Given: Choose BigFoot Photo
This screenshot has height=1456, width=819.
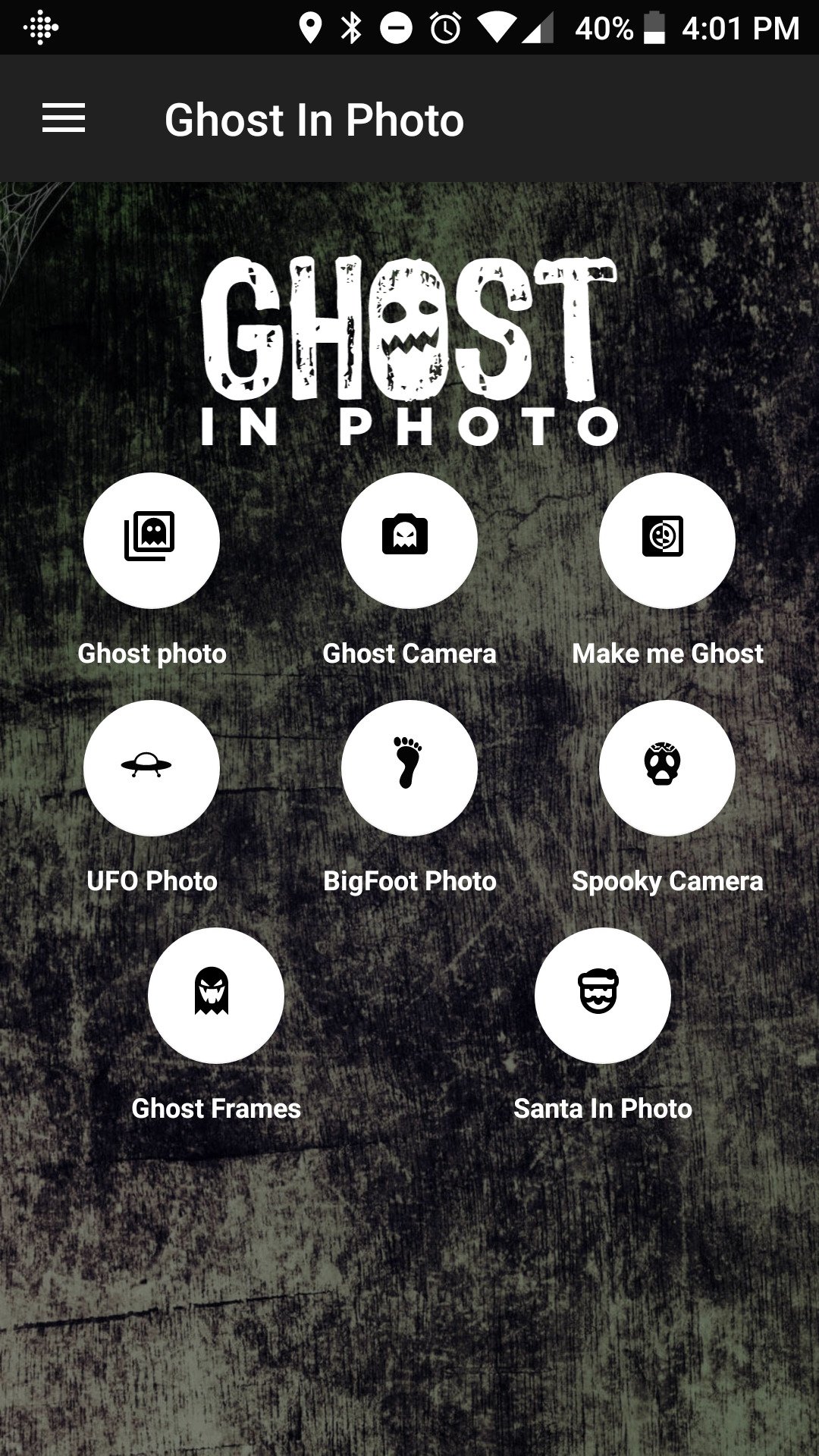Looking at the screenshot, I should click(x=409, y=768).
